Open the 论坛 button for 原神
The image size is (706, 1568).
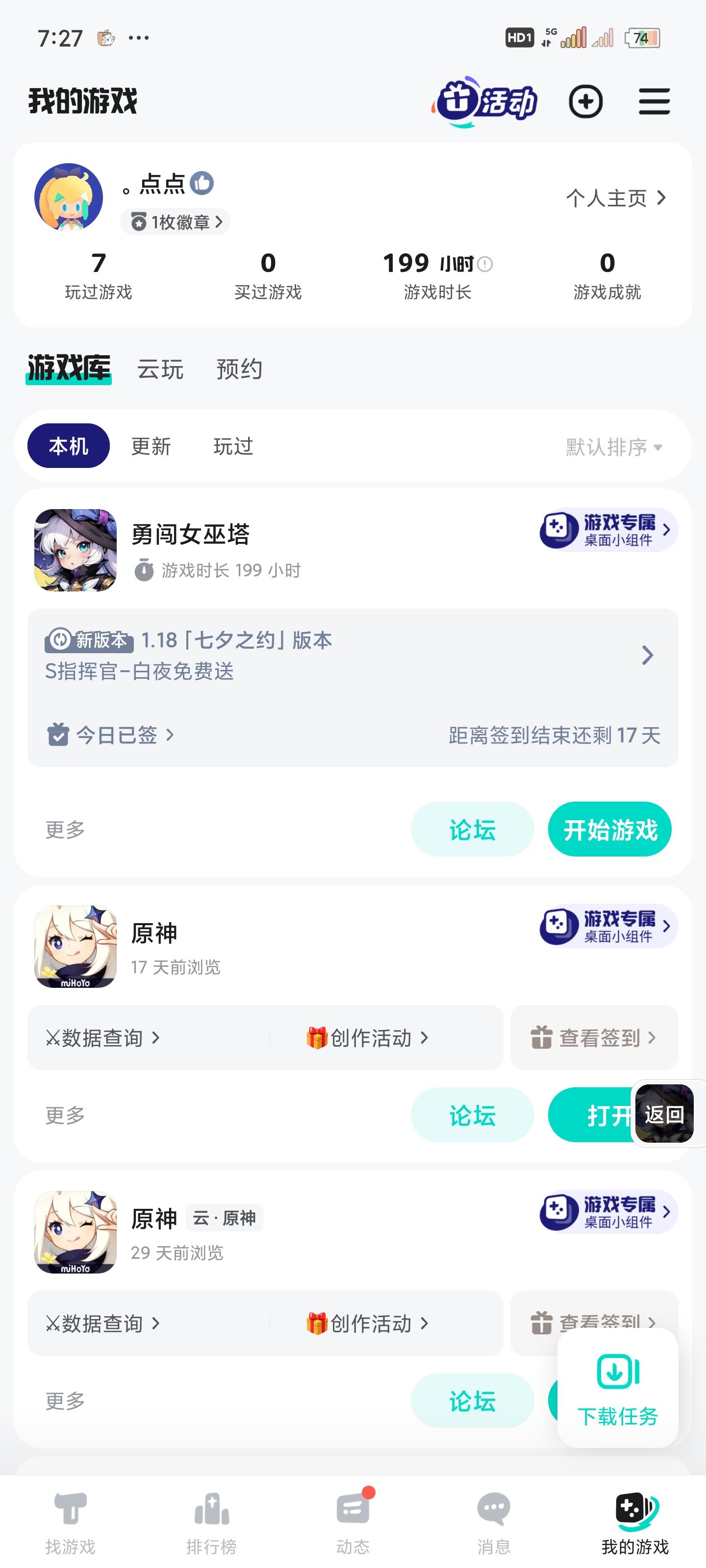[x=472, y=1115]
